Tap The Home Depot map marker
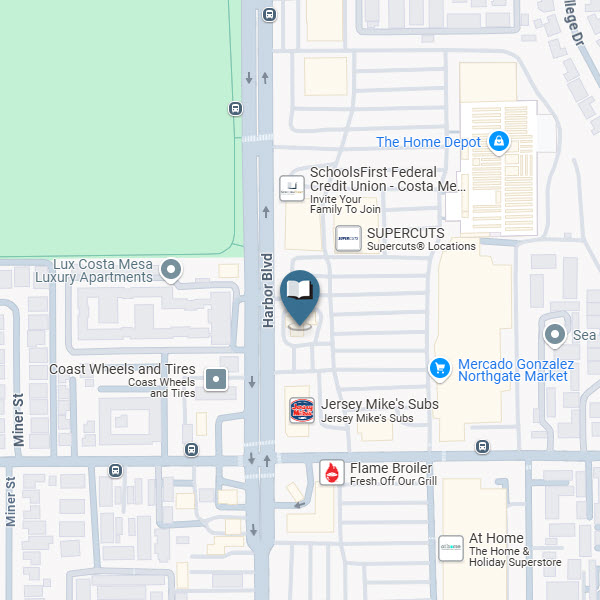The width and height of the screenshot is (600, 600). click(500, 142)
